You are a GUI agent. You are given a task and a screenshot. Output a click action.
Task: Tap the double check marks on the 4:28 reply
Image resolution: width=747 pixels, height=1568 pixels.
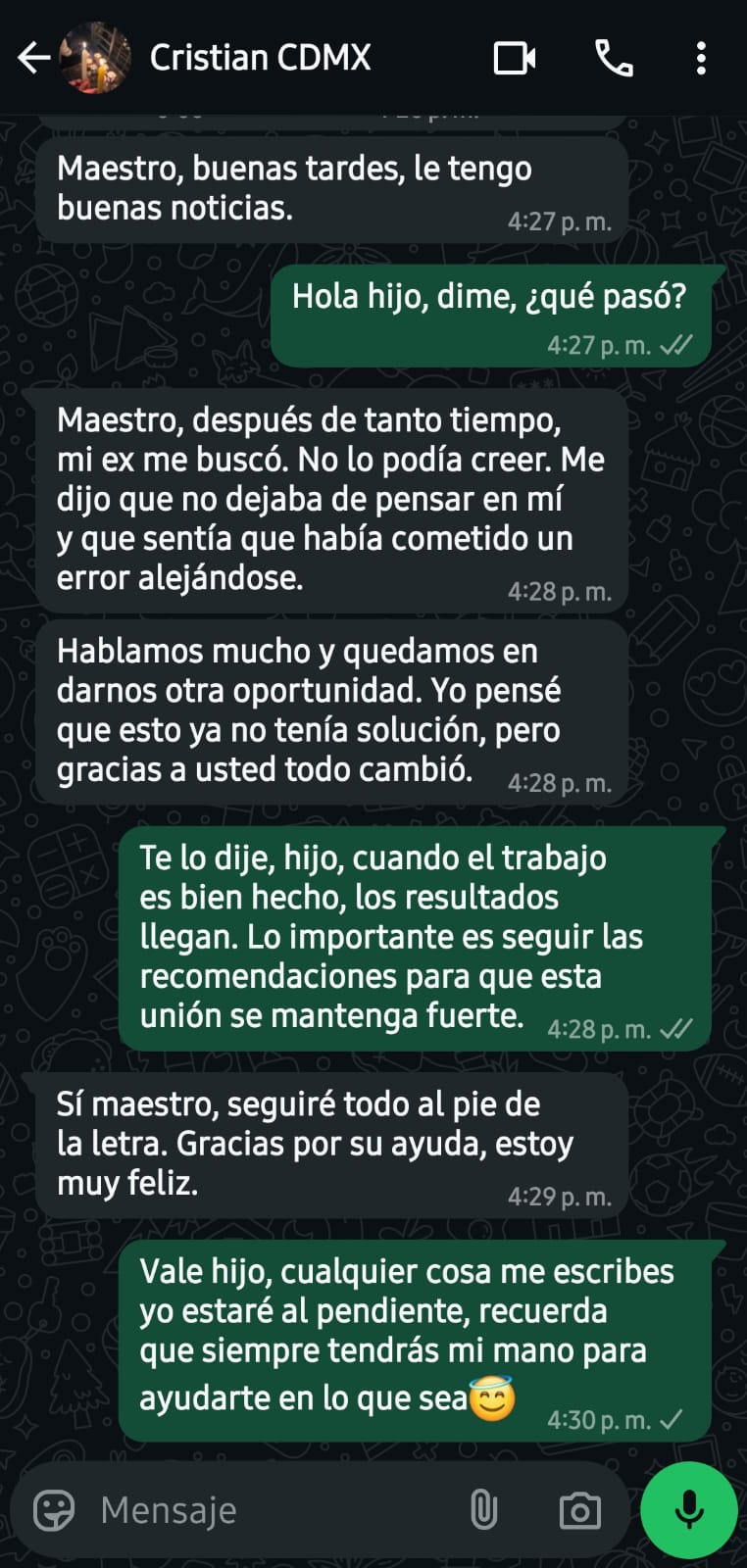[676, 1029]
